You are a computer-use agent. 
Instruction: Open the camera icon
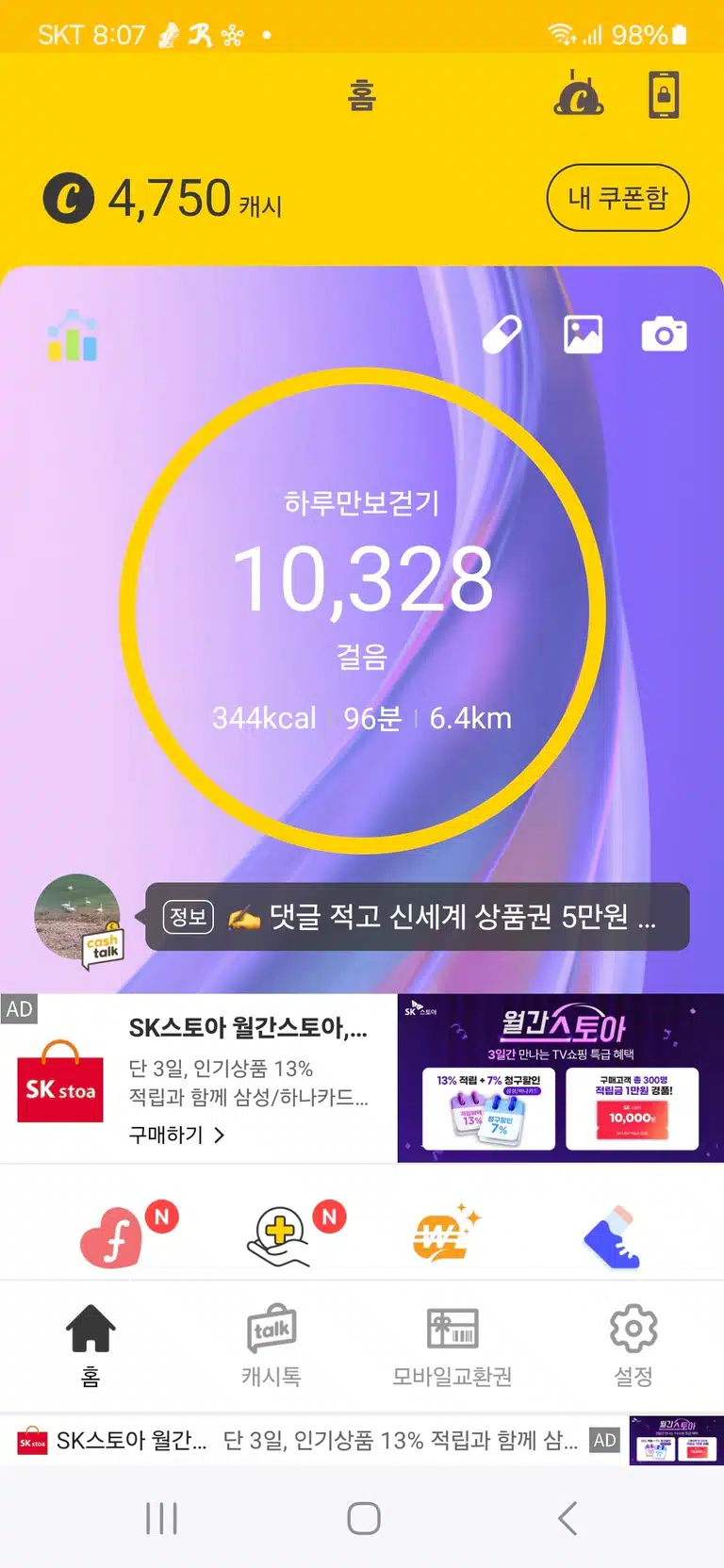tap(664, 335)
